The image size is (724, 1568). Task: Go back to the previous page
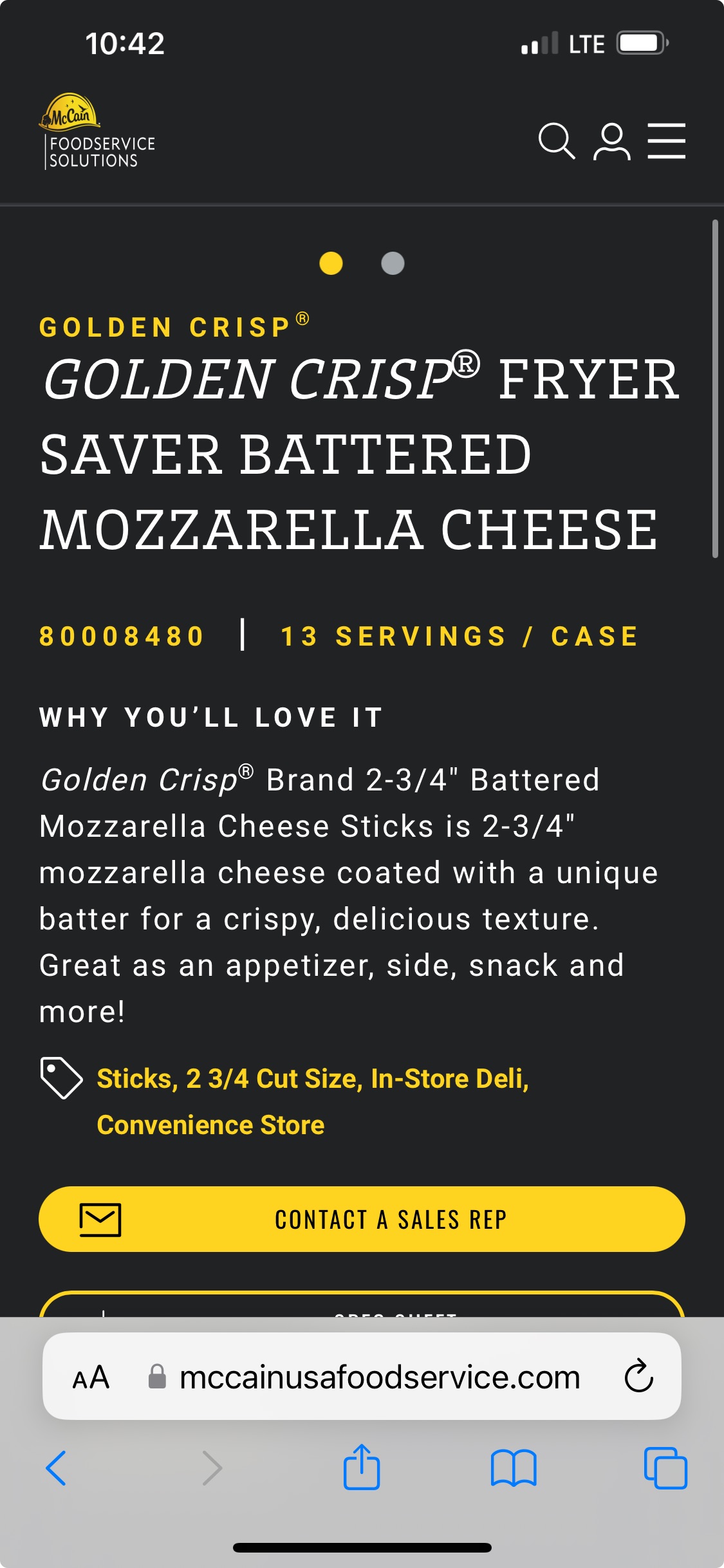tap(57, 1468)
